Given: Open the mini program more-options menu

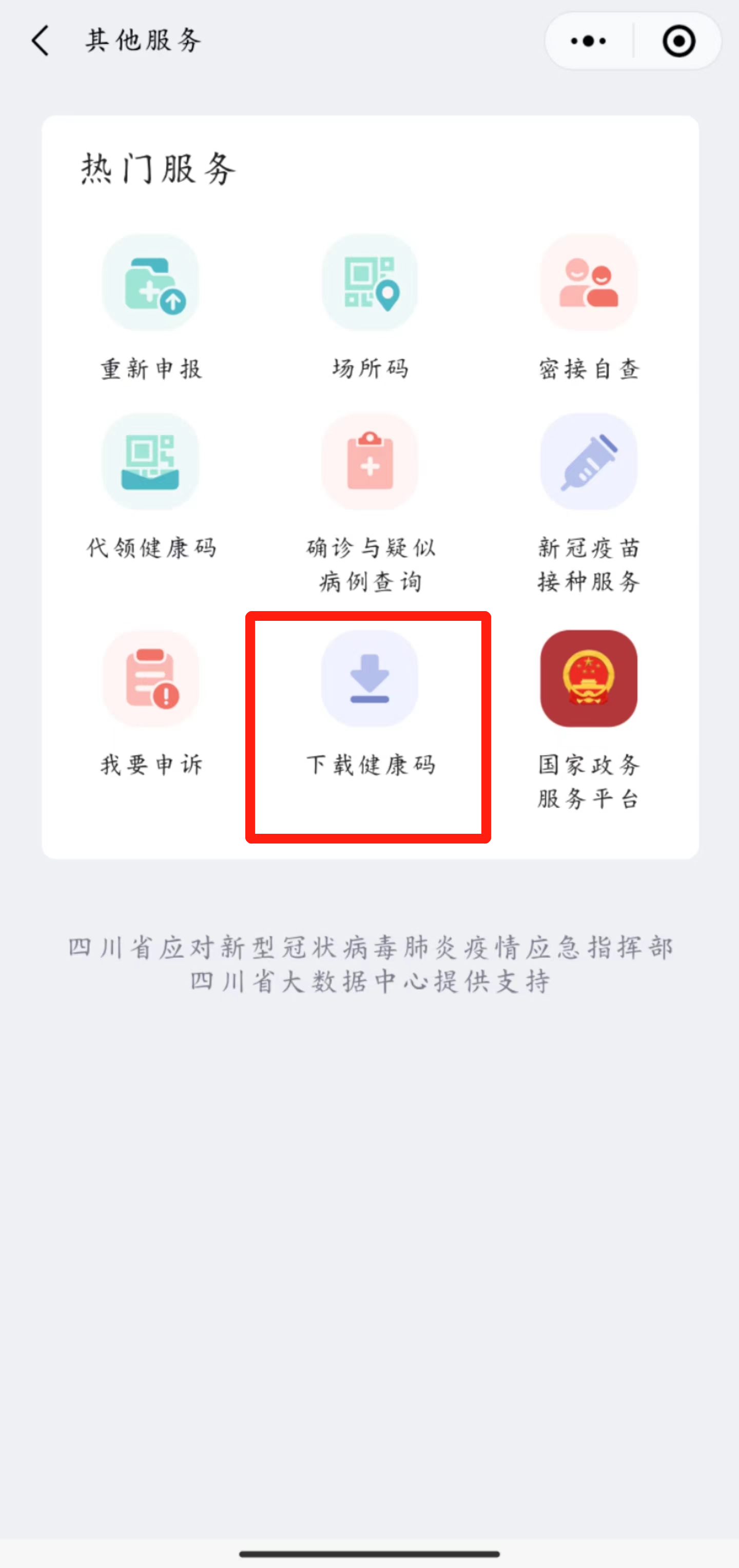Looking at the screenshot, I should tap(588, 42).
